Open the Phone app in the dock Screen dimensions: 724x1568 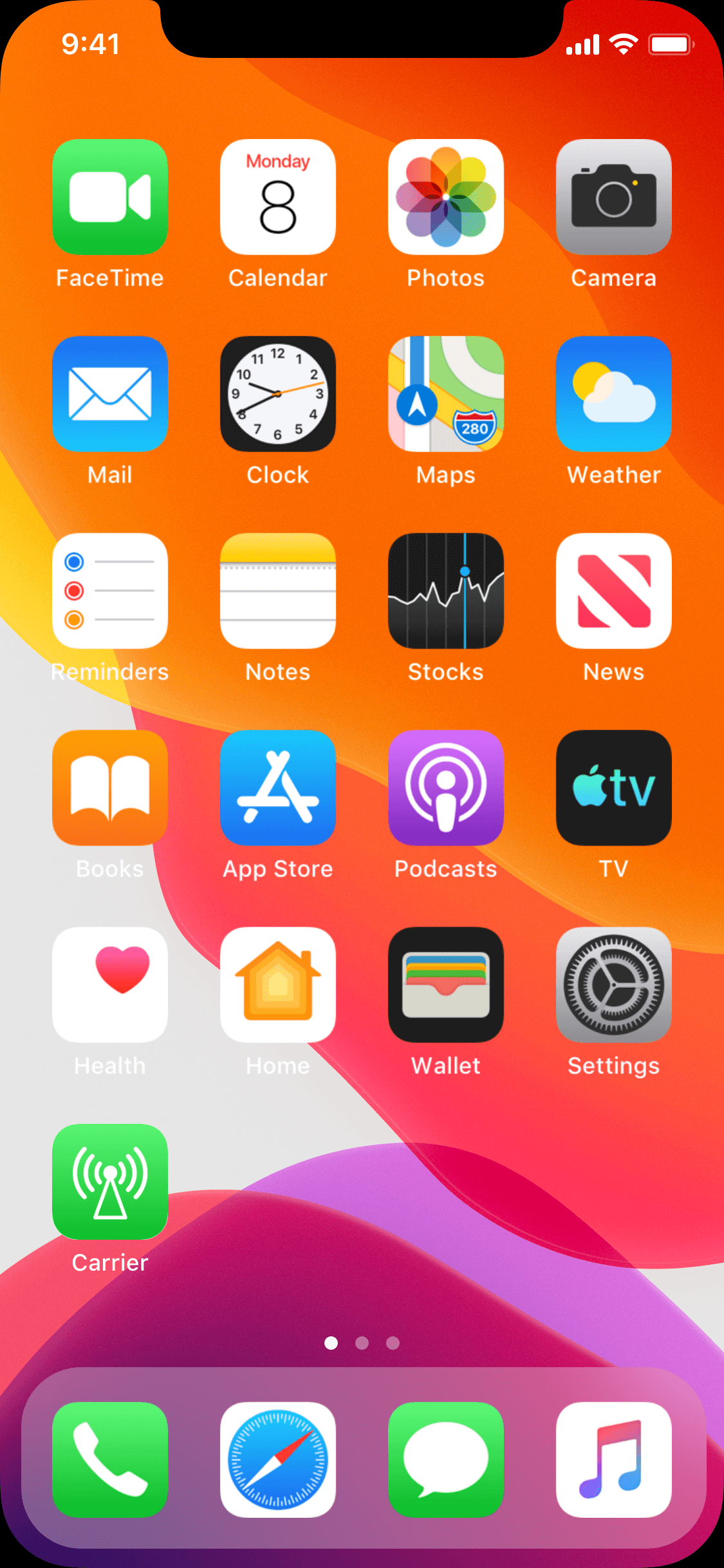click(110, 1460)
